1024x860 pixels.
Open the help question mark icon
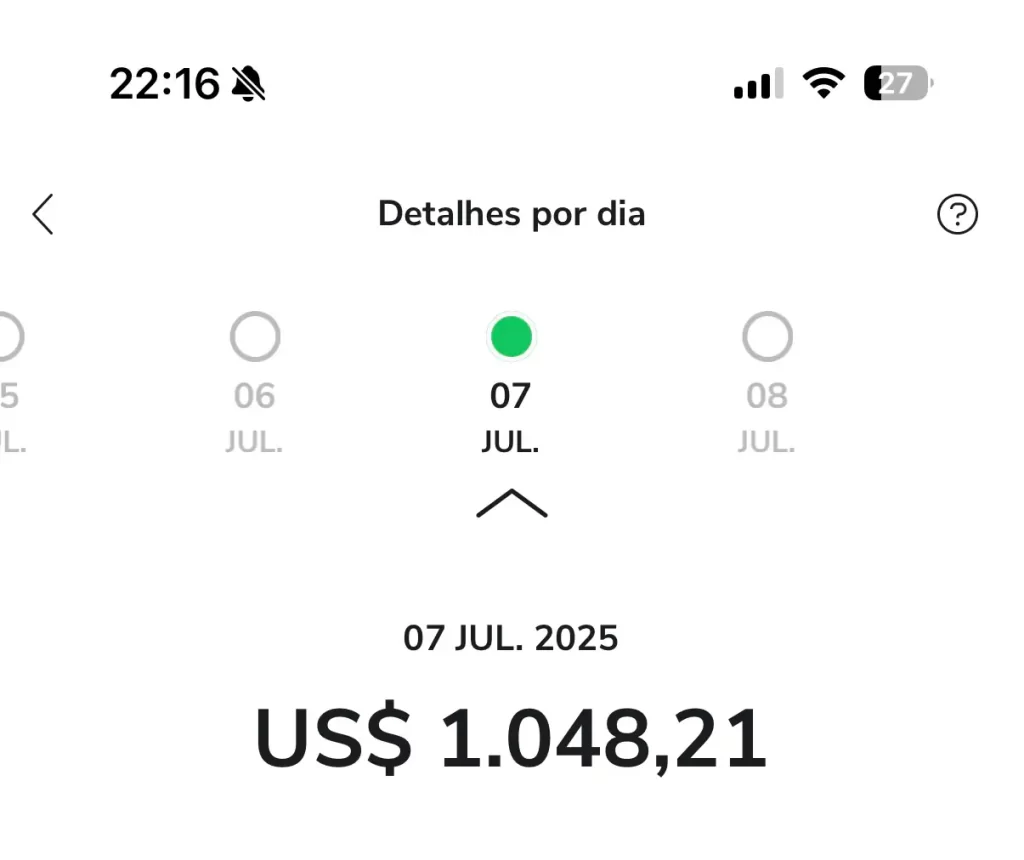pos(957,214)
